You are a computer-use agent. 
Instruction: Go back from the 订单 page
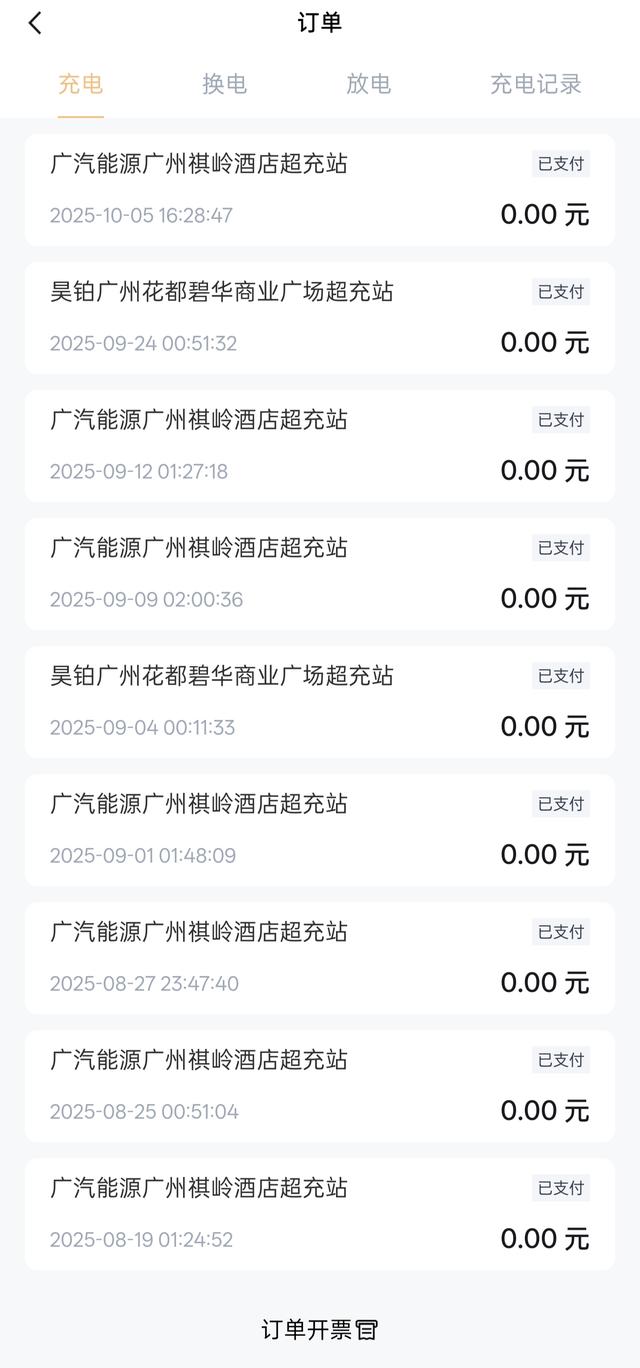pyautogui.click(x=36, y=23)
